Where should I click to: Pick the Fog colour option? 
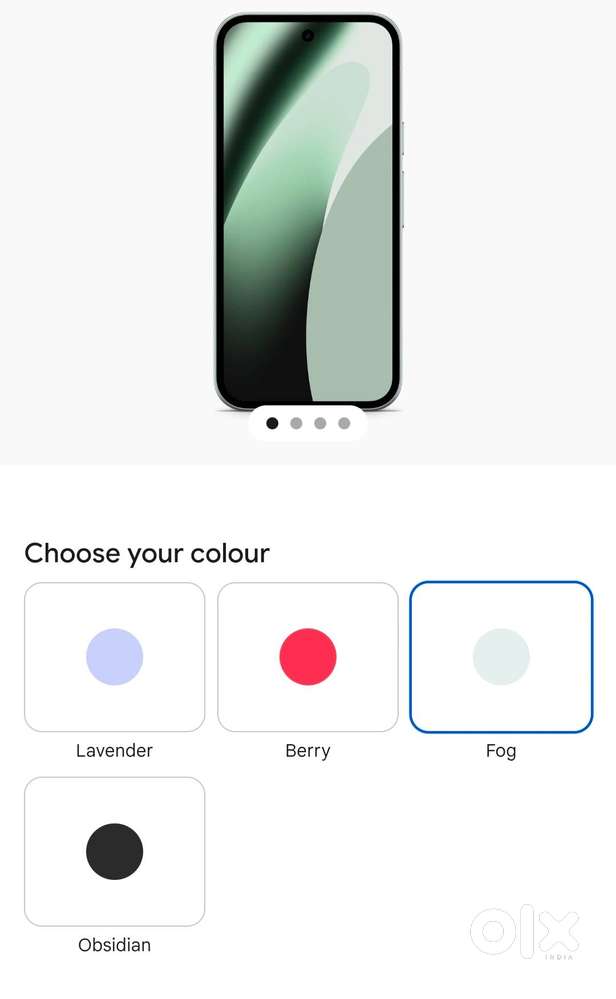[501, 657]
